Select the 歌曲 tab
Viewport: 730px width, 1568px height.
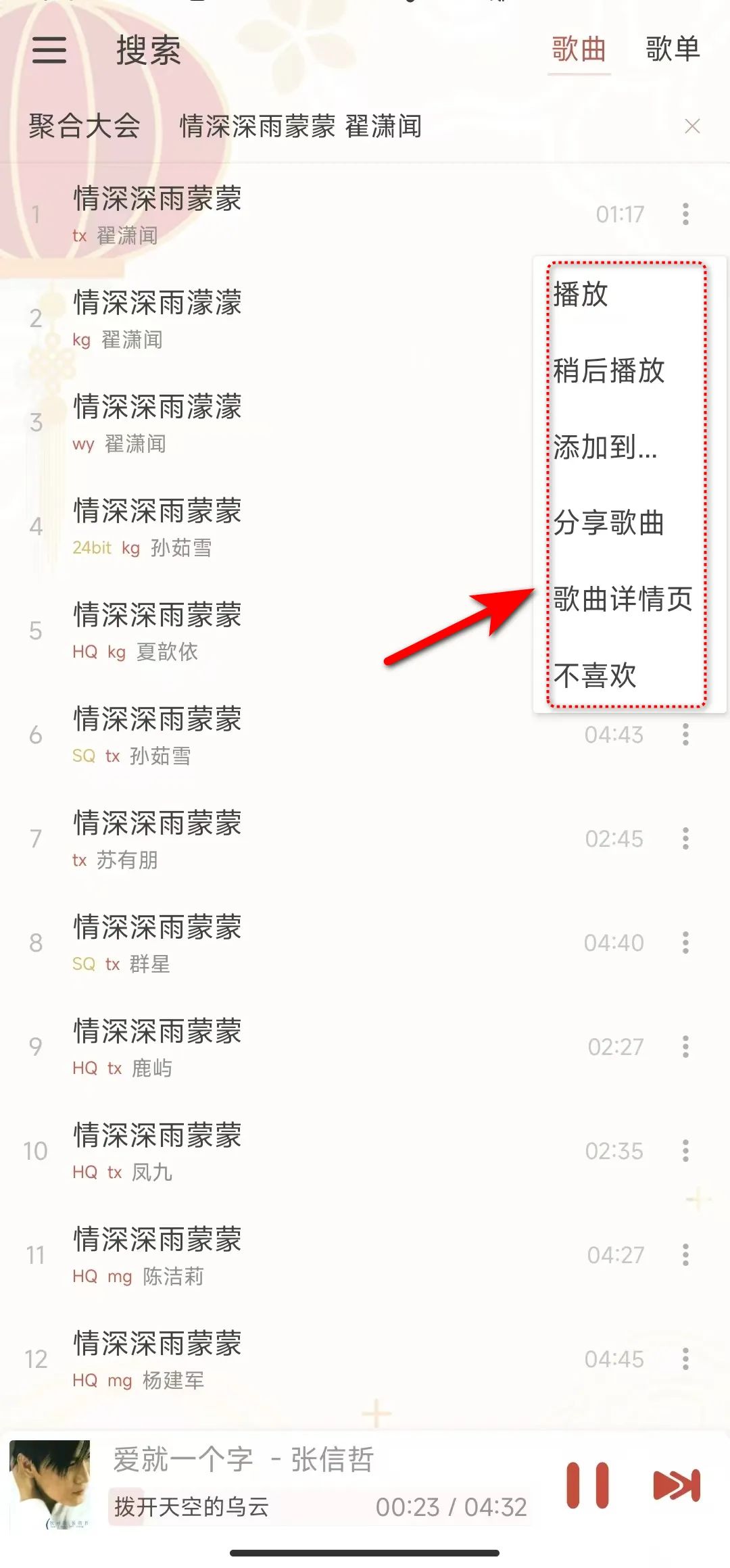[579, 49]
